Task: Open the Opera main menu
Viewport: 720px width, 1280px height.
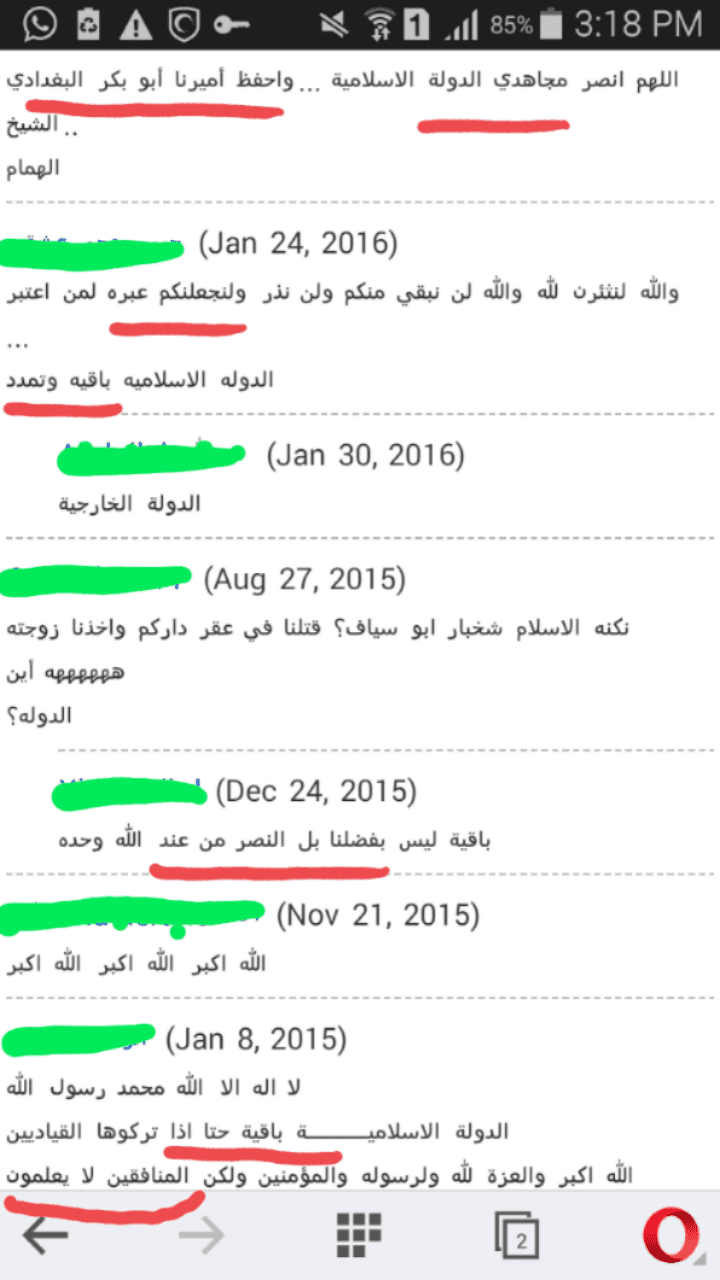Action: pyautogui.click(x=670, y=1236)
